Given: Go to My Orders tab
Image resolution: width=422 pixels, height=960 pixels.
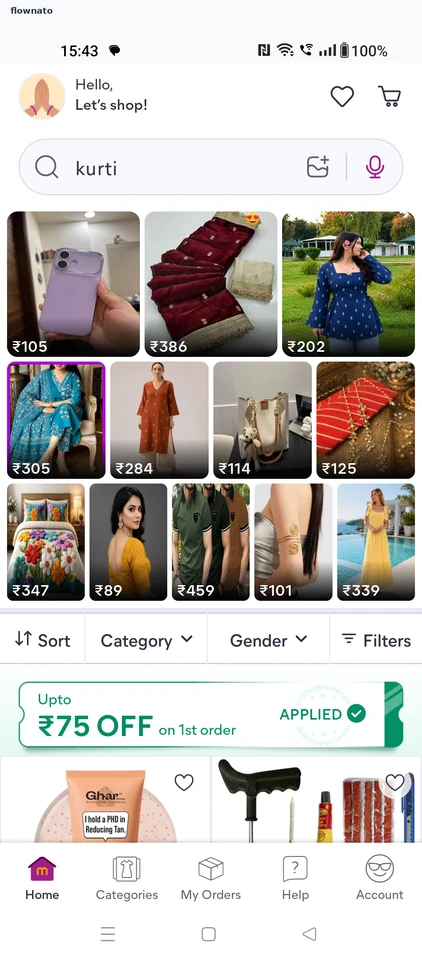Looking at the screenshot, I should coord(211,879).
